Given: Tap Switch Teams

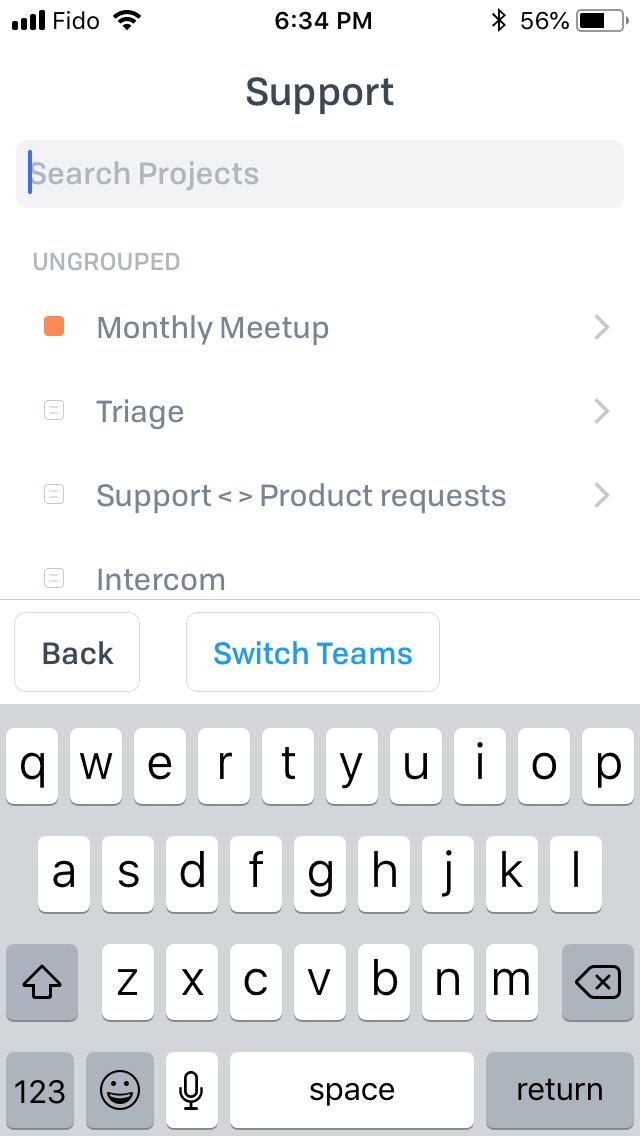Looking at the screenshot, I should pos(312,652).
